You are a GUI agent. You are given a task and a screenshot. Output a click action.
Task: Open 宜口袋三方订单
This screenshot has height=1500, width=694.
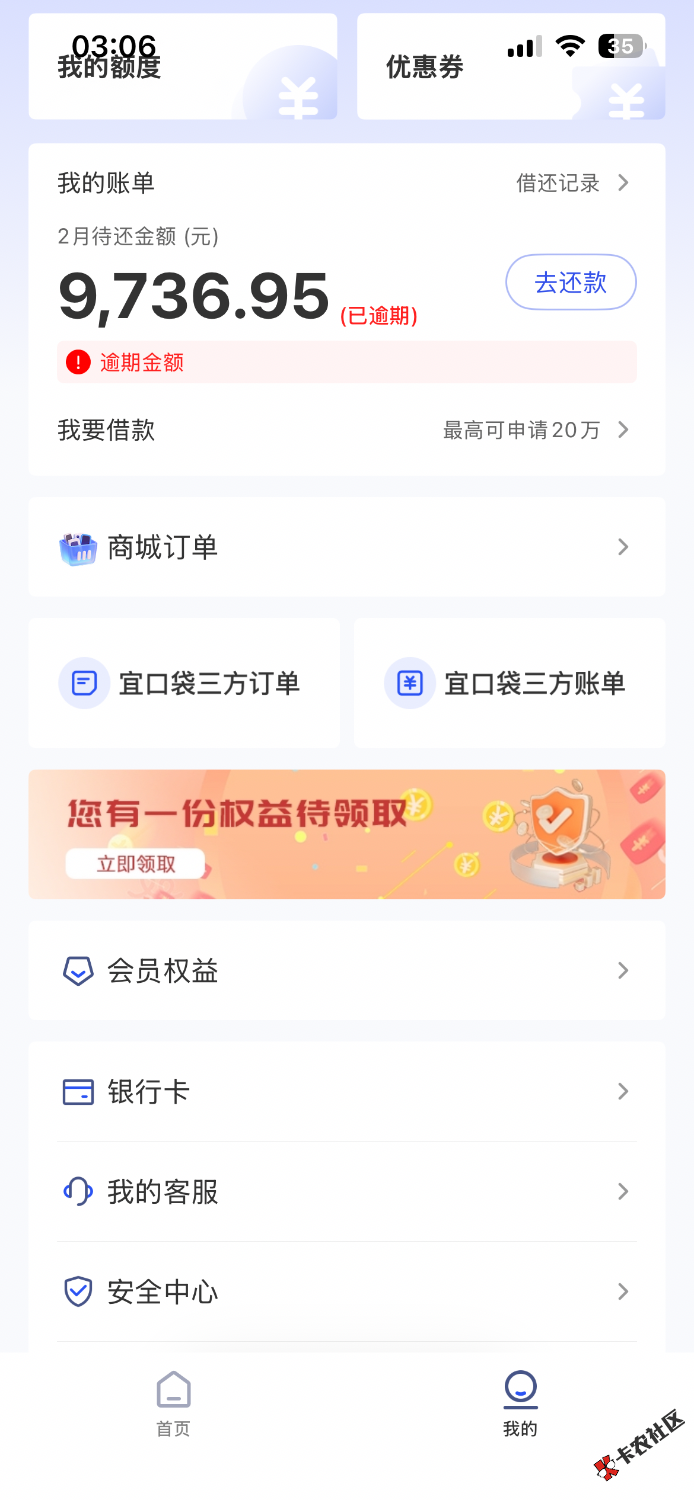[184, 683]
